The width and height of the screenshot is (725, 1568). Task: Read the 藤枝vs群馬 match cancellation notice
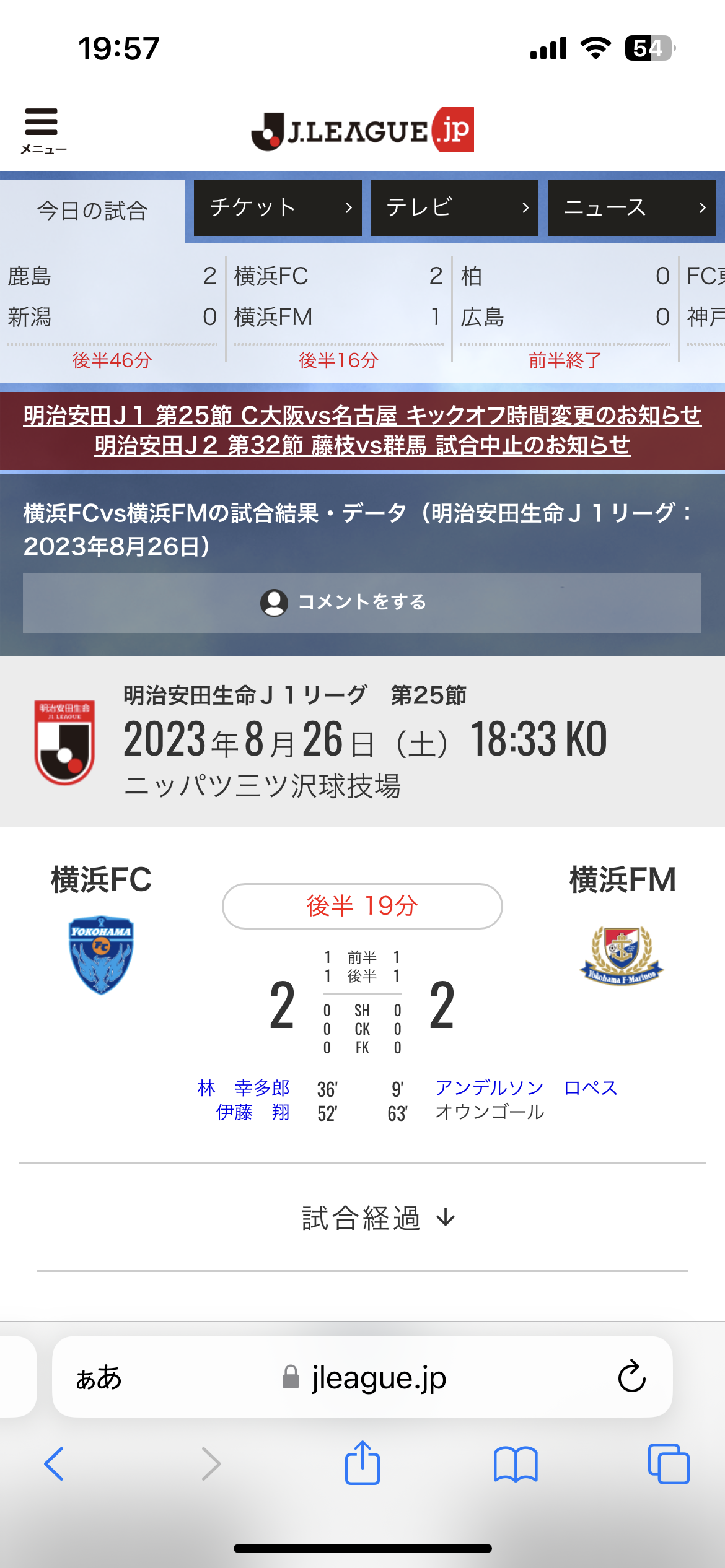(362, 445)
